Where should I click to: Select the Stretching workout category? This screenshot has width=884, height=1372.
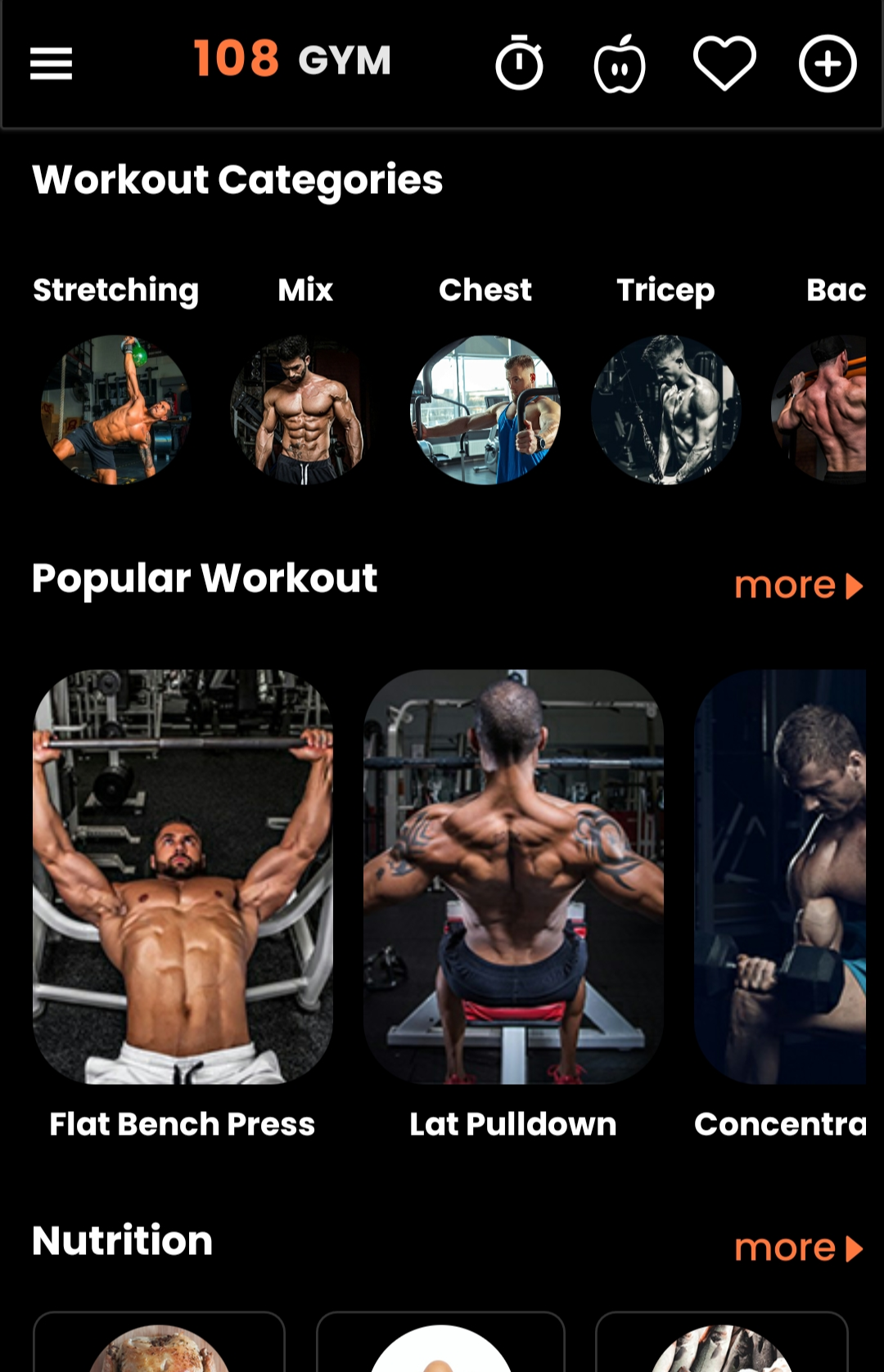(x=115, y=409)
